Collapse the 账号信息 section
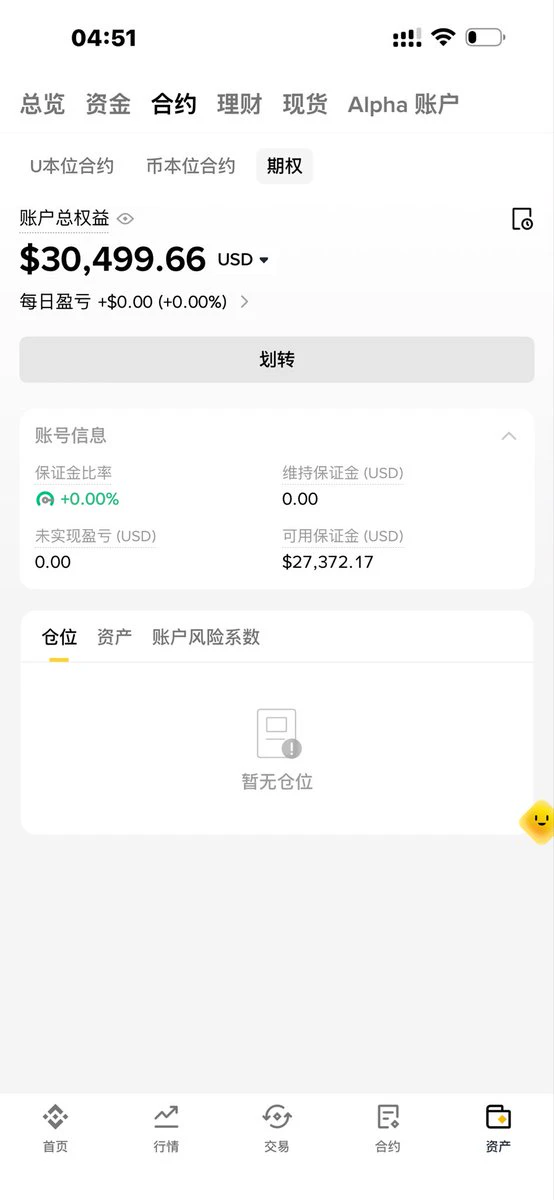The width and height of the screenshot is (554, 1200). point(509,436)
